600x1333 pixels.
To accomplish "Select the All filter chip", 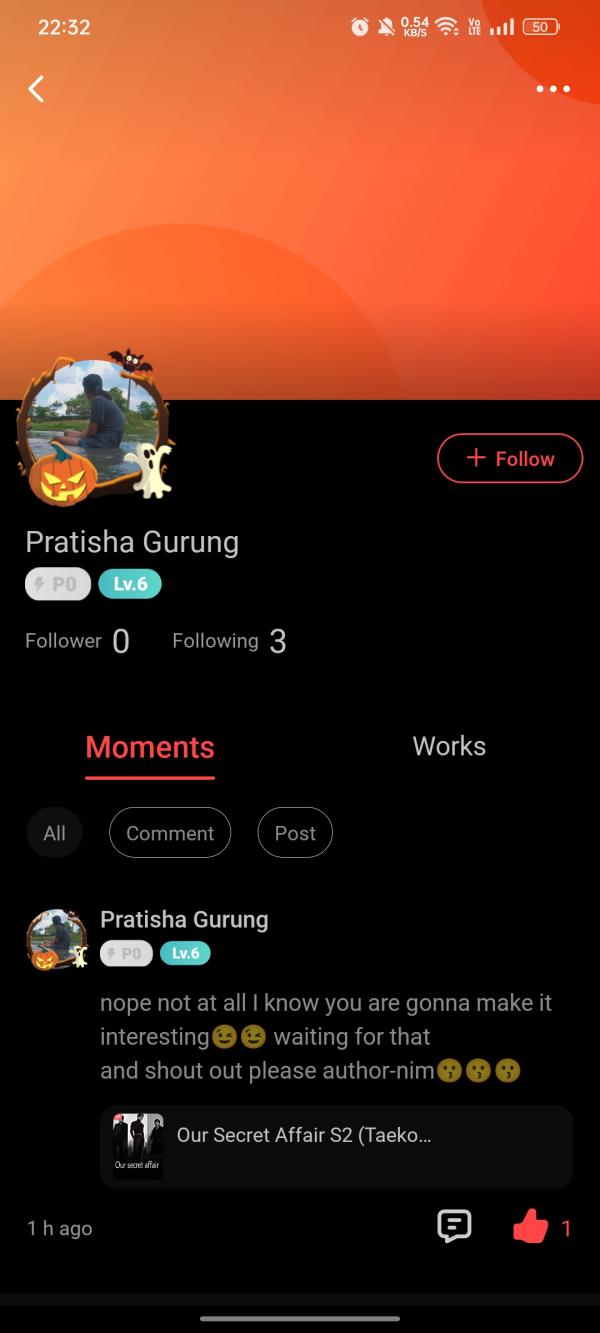I will 54,833.
